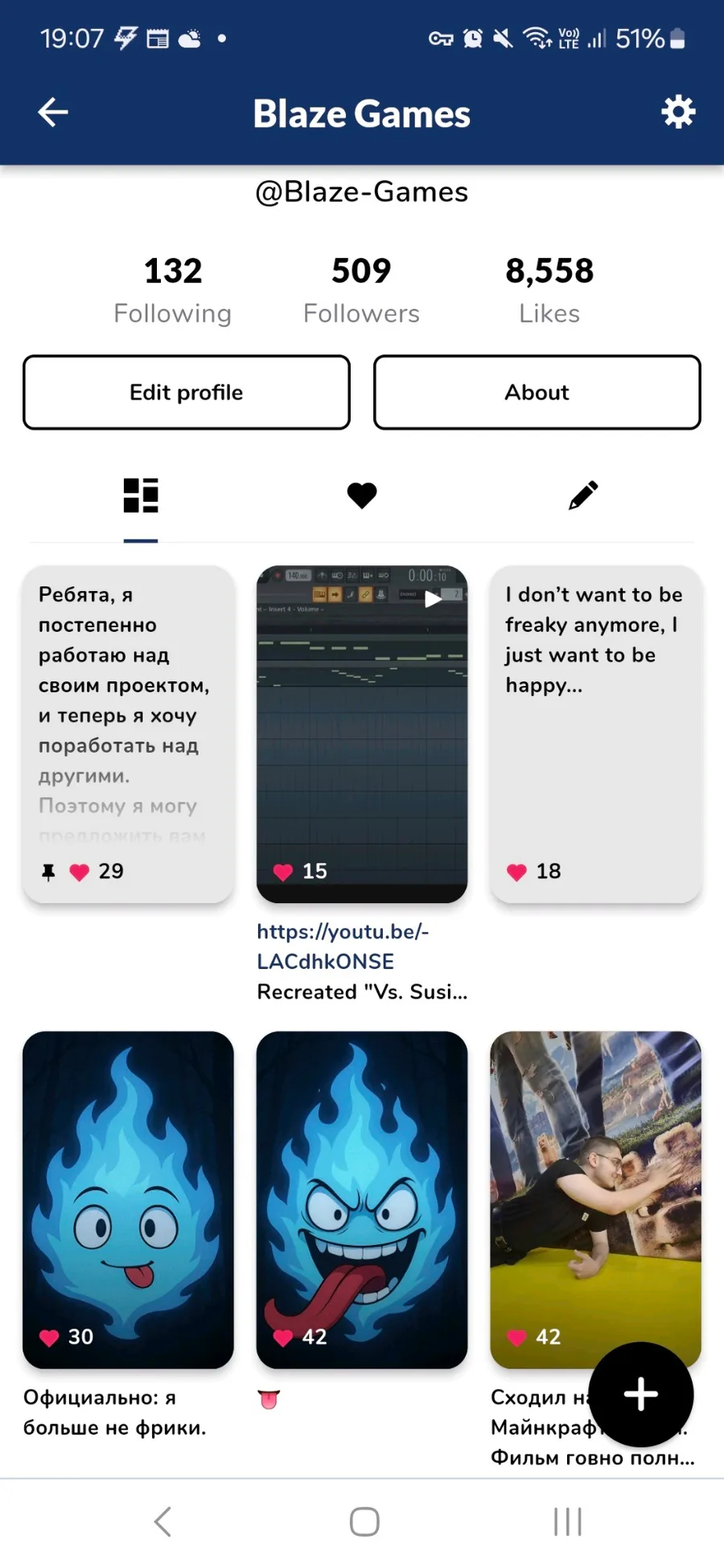724x1568 pixels.
Task: Open the youtu.be link under the video
Action: tap(343, 946)
